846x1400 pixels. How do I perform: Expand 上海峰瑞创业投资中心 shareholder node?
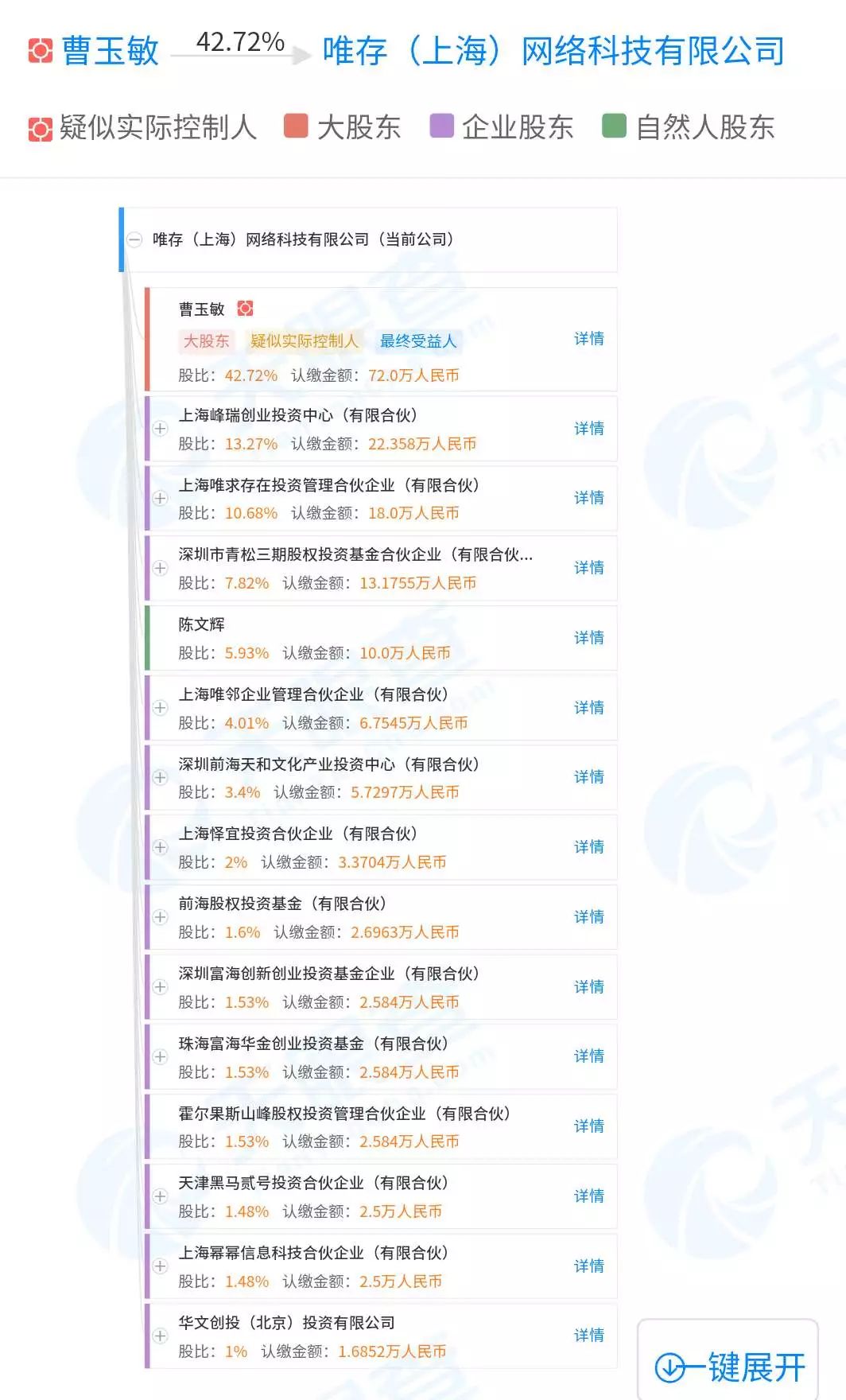pyautogui.click(x=160, y=429)
